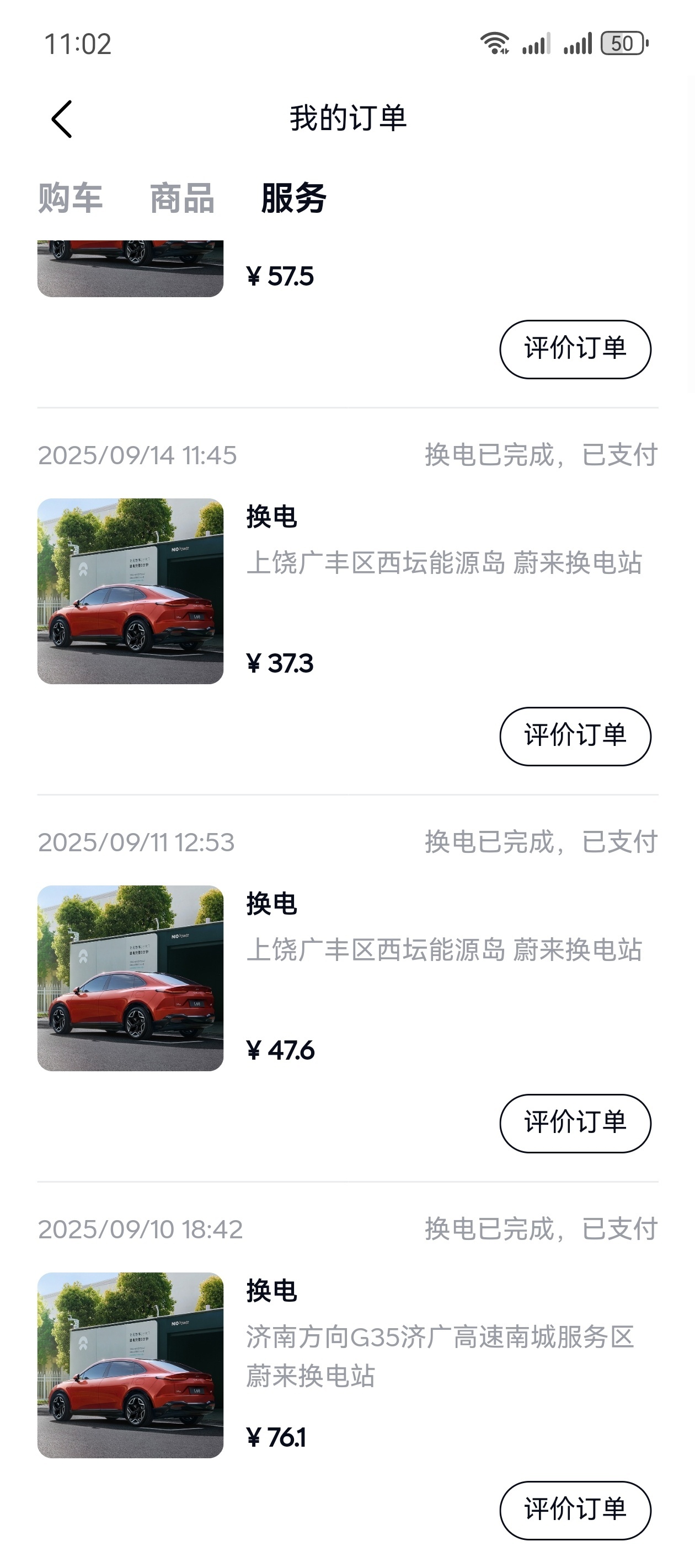Go back from 我的订单
This screenshot has height=1568, width=695.
[62, 119]
